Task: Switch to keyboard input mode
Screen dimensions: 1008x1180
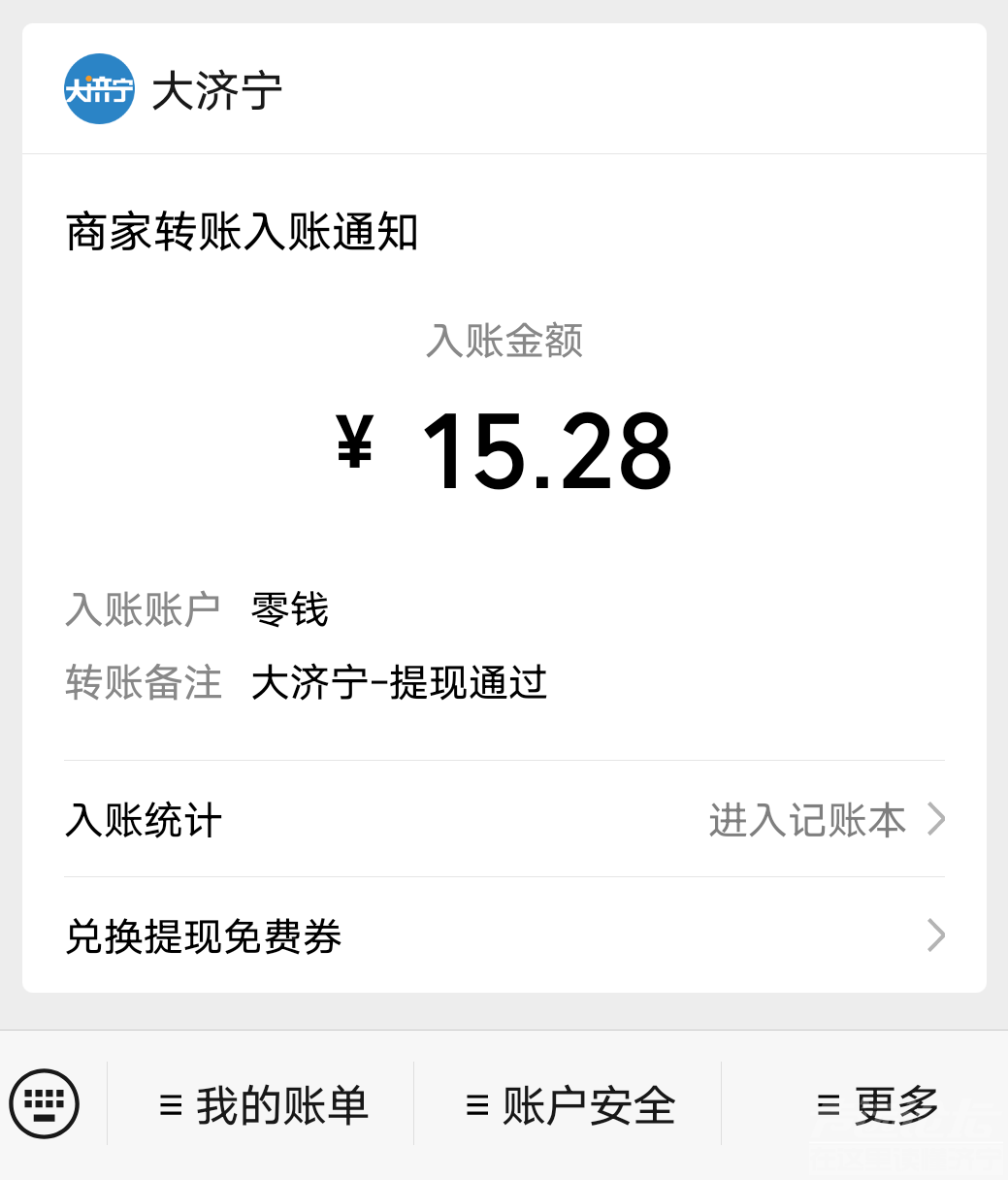Action: (44, 1103)
